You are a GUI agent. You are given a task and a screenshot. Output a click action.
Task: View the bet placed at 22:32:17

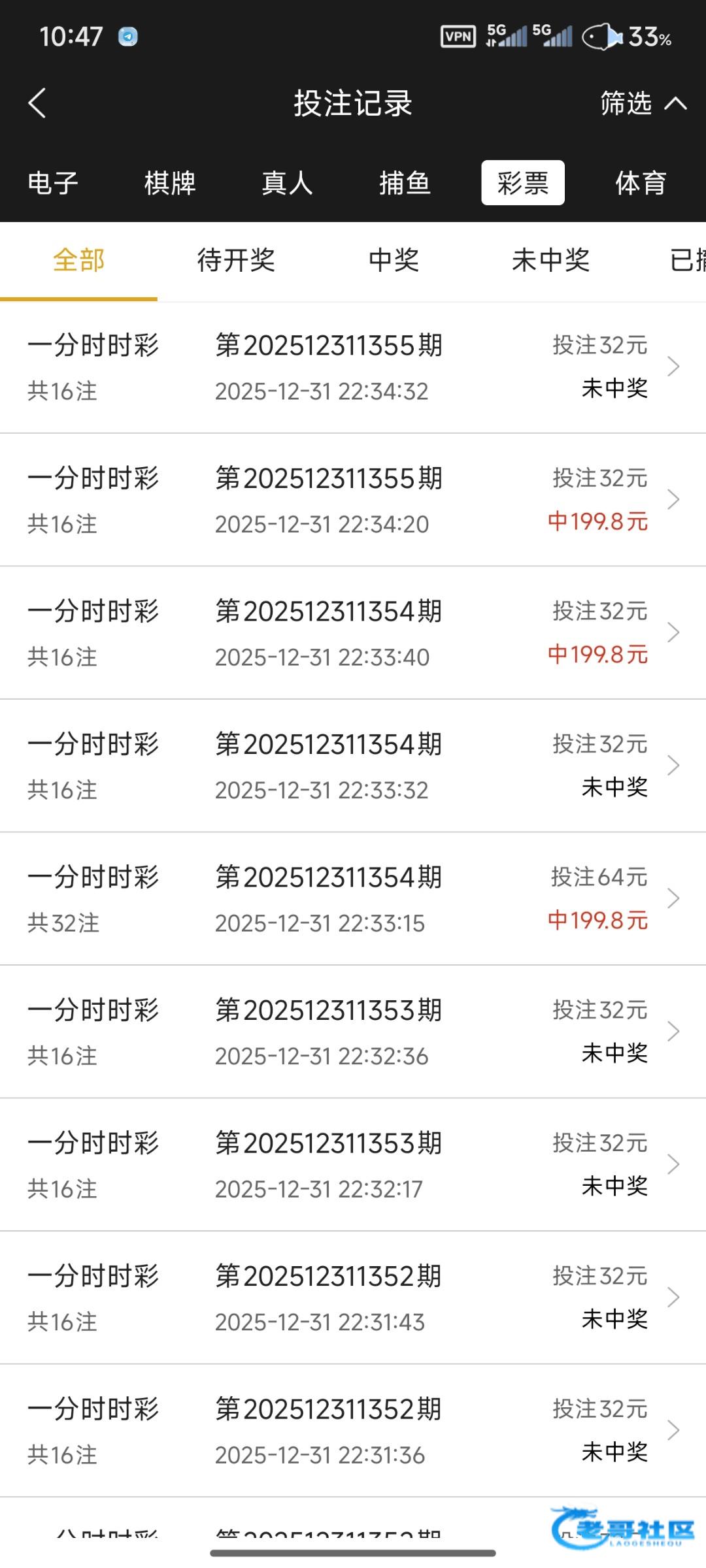353,1165
